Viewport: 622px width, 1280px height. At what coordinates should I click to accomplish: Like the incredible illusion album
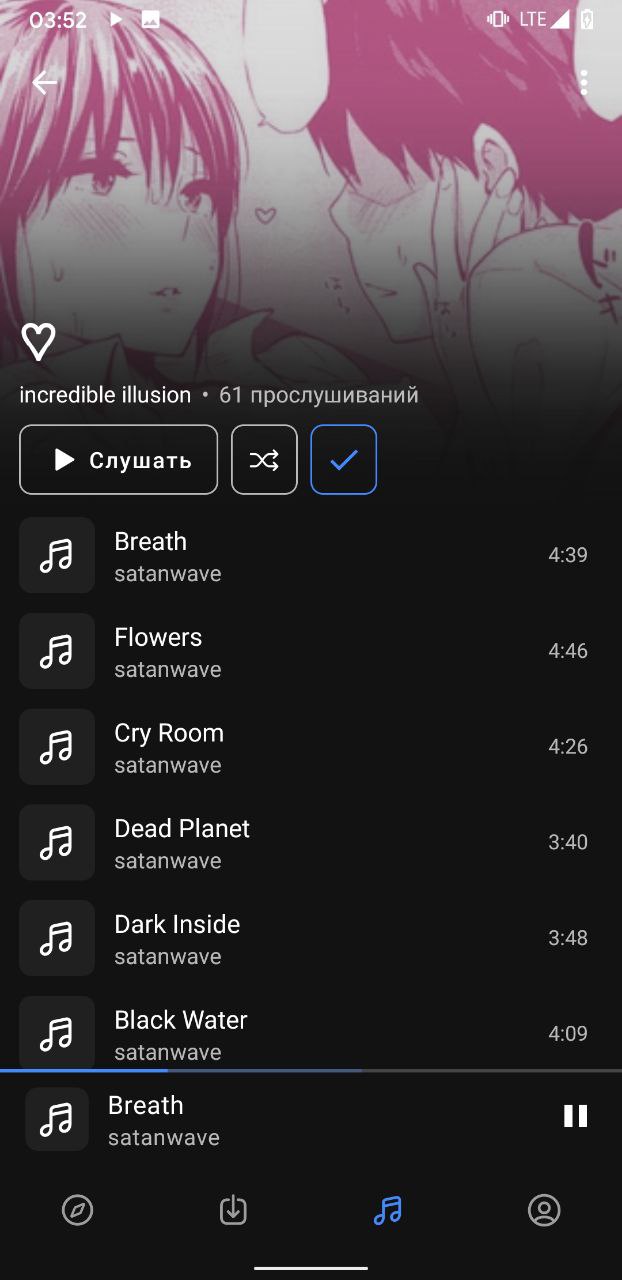[x=39, y=342]
